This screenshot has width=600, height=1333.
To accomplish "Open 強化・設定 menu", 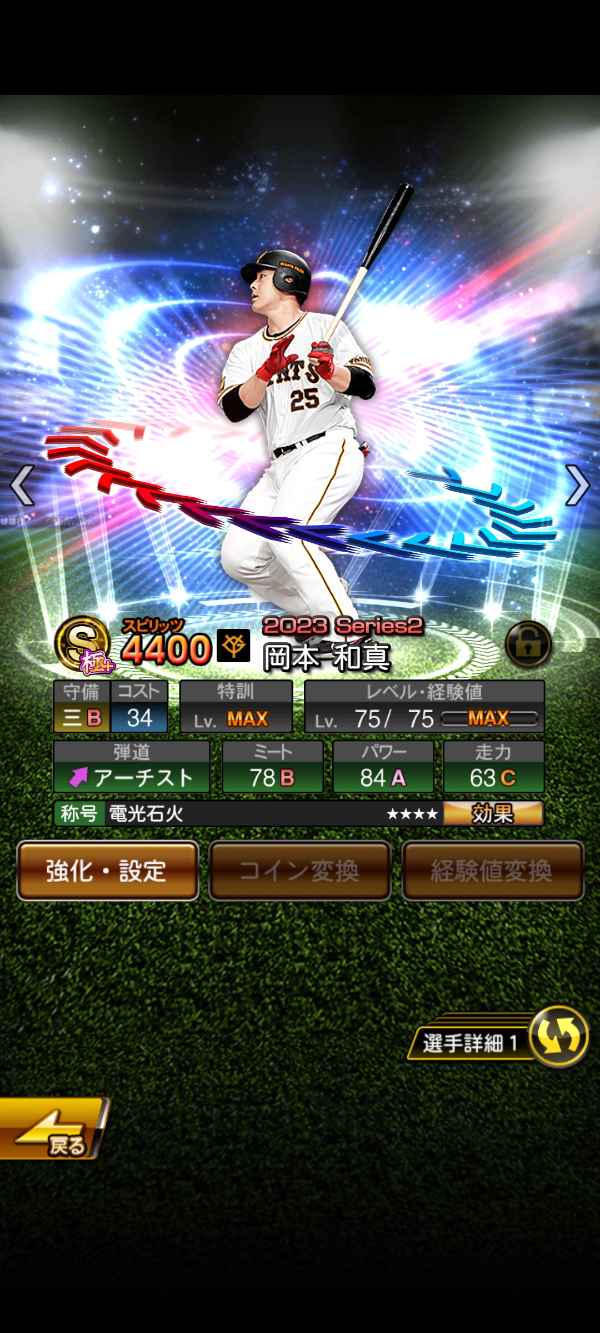I will [107, 870].
